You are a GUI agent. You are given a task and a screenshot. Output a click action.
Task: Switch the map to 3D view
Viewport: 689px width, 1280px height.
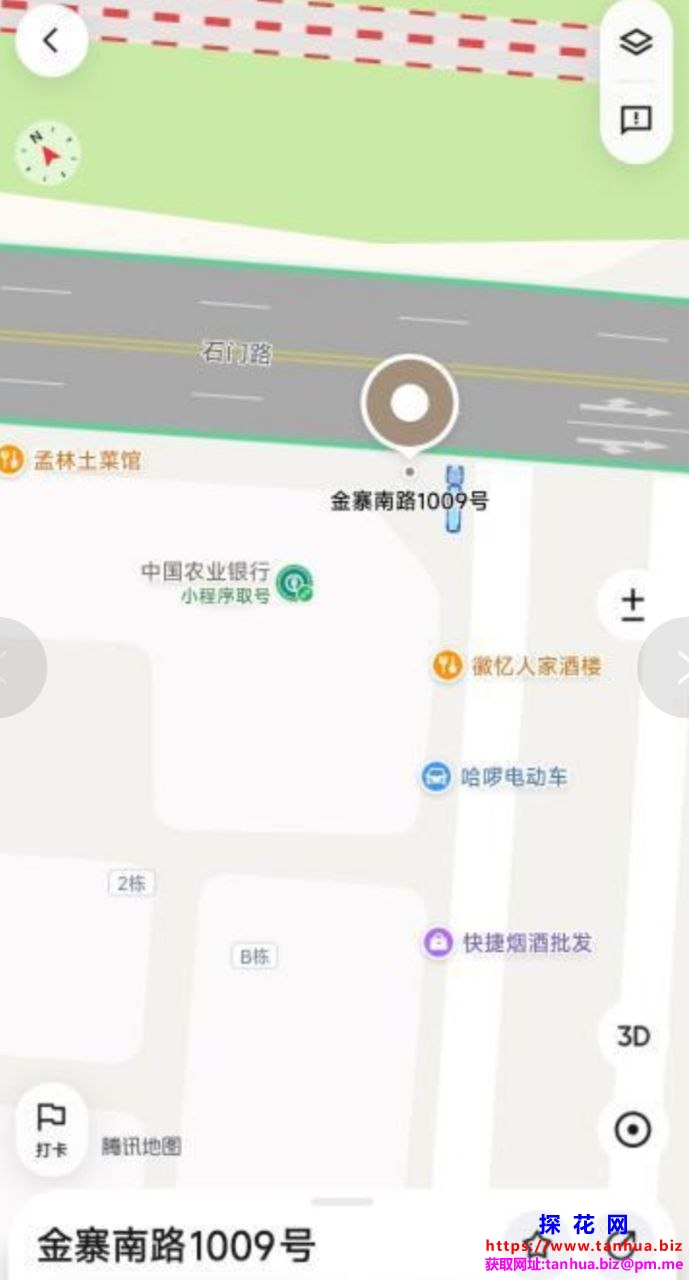pyautogui.click(x=633, y=1036)
